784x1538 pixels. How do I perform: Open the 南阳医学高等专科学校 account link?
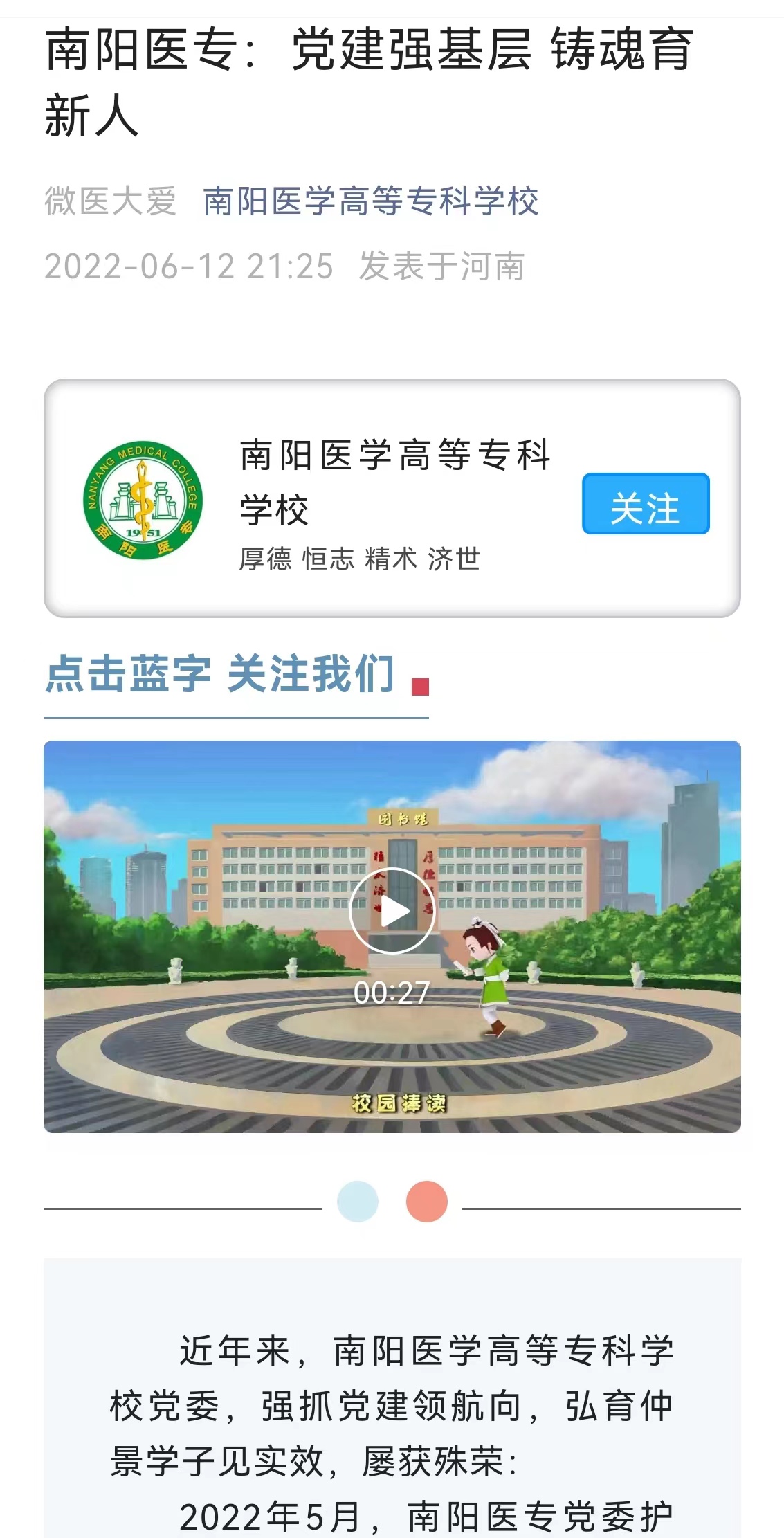[x=370, y=201]
